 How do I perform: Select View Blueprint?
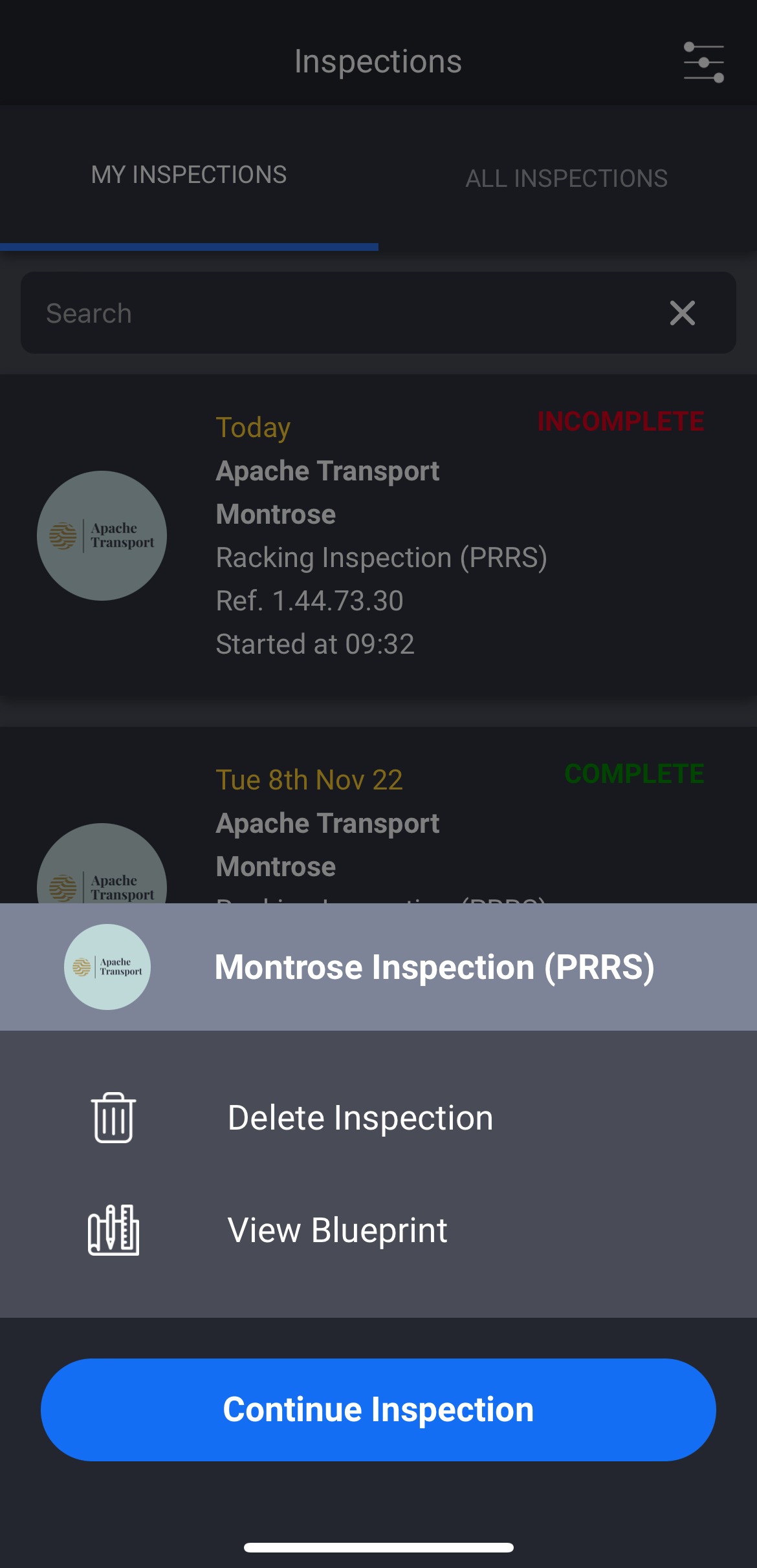[337, 1230]
